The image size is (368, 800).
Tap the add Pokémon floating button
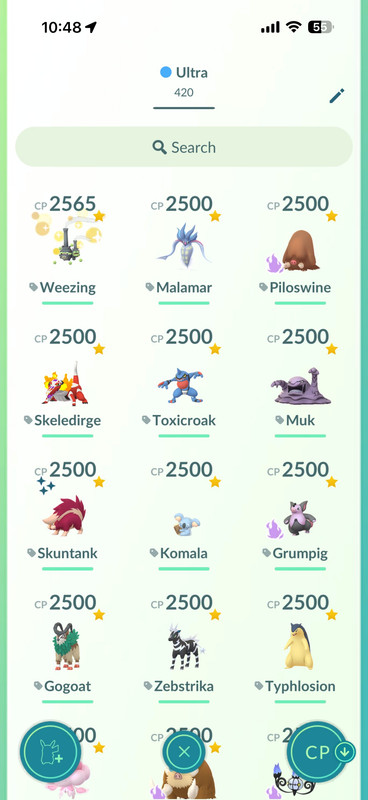point(51,752)
